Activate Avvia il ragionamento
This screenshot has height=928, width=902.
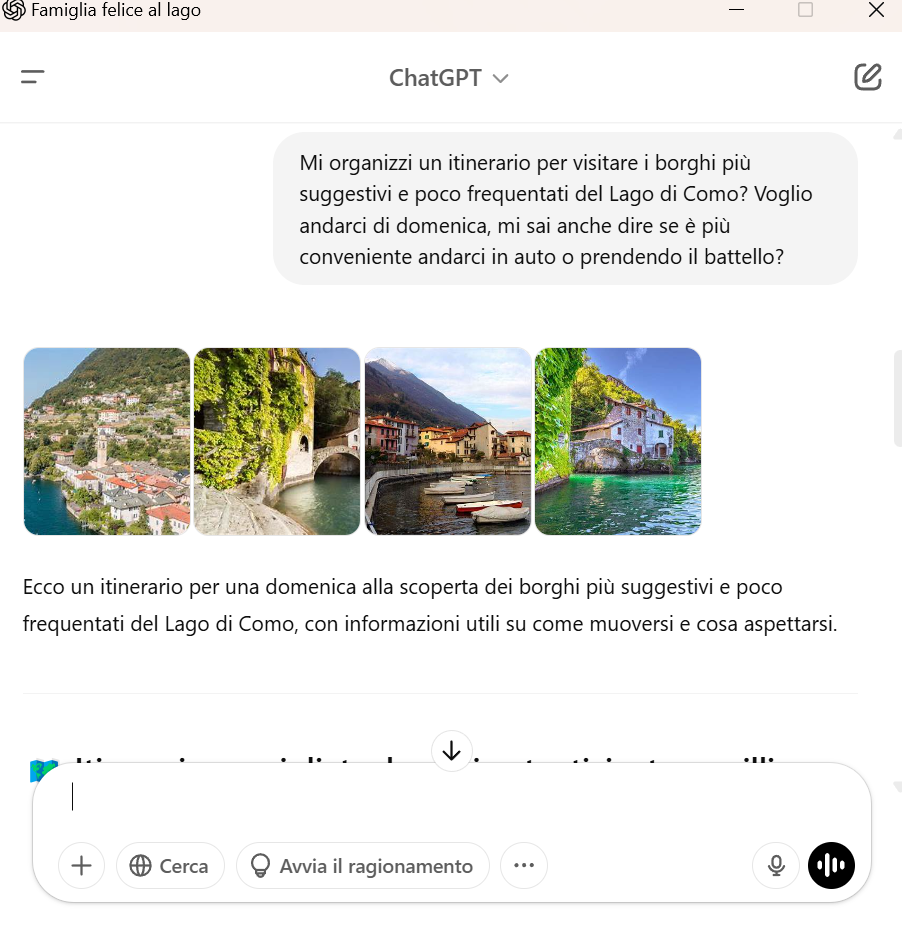click(x=362, y=866)
